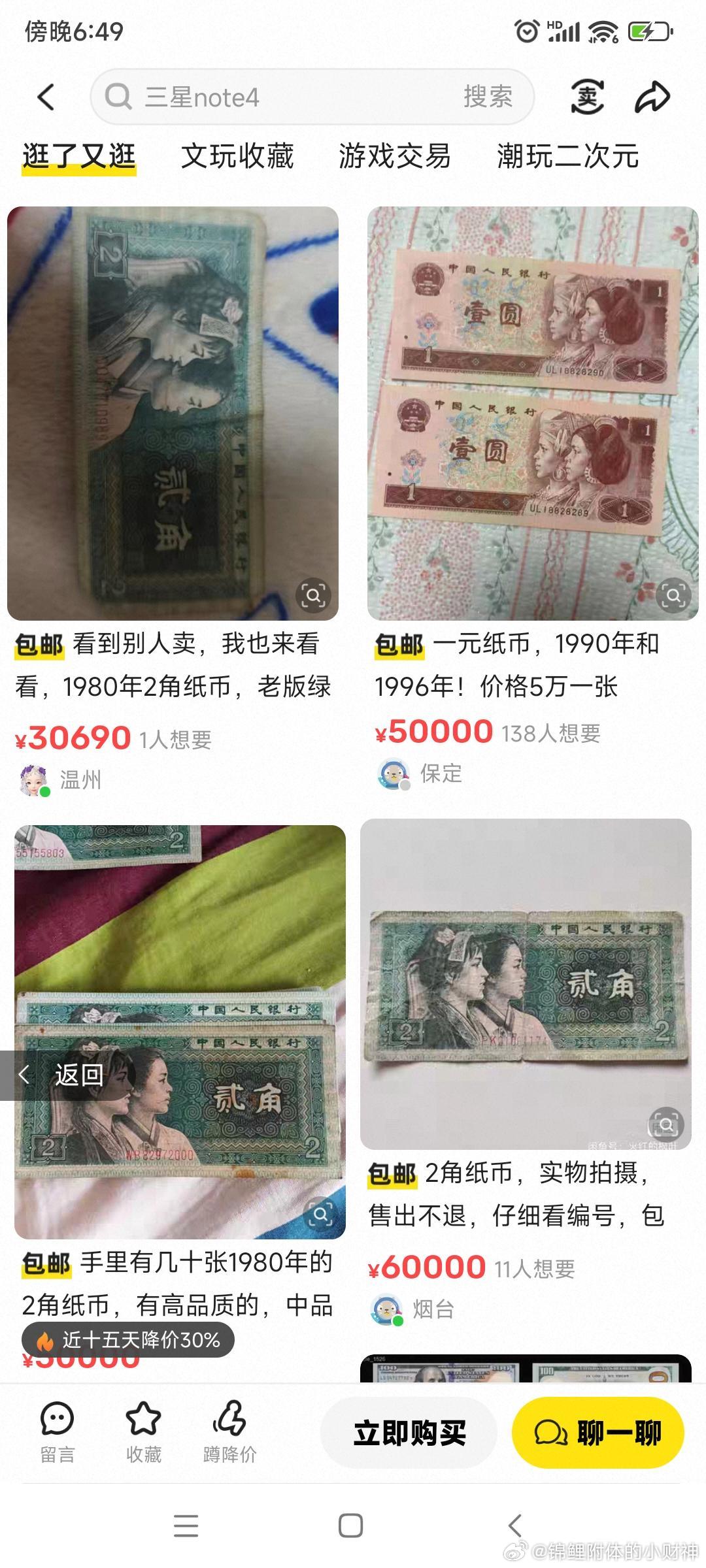Tap the back chevron at top left
Image resolution: width=706 pixels, height=1568 pixels.
pyautogui.click(x=44, y=95)
